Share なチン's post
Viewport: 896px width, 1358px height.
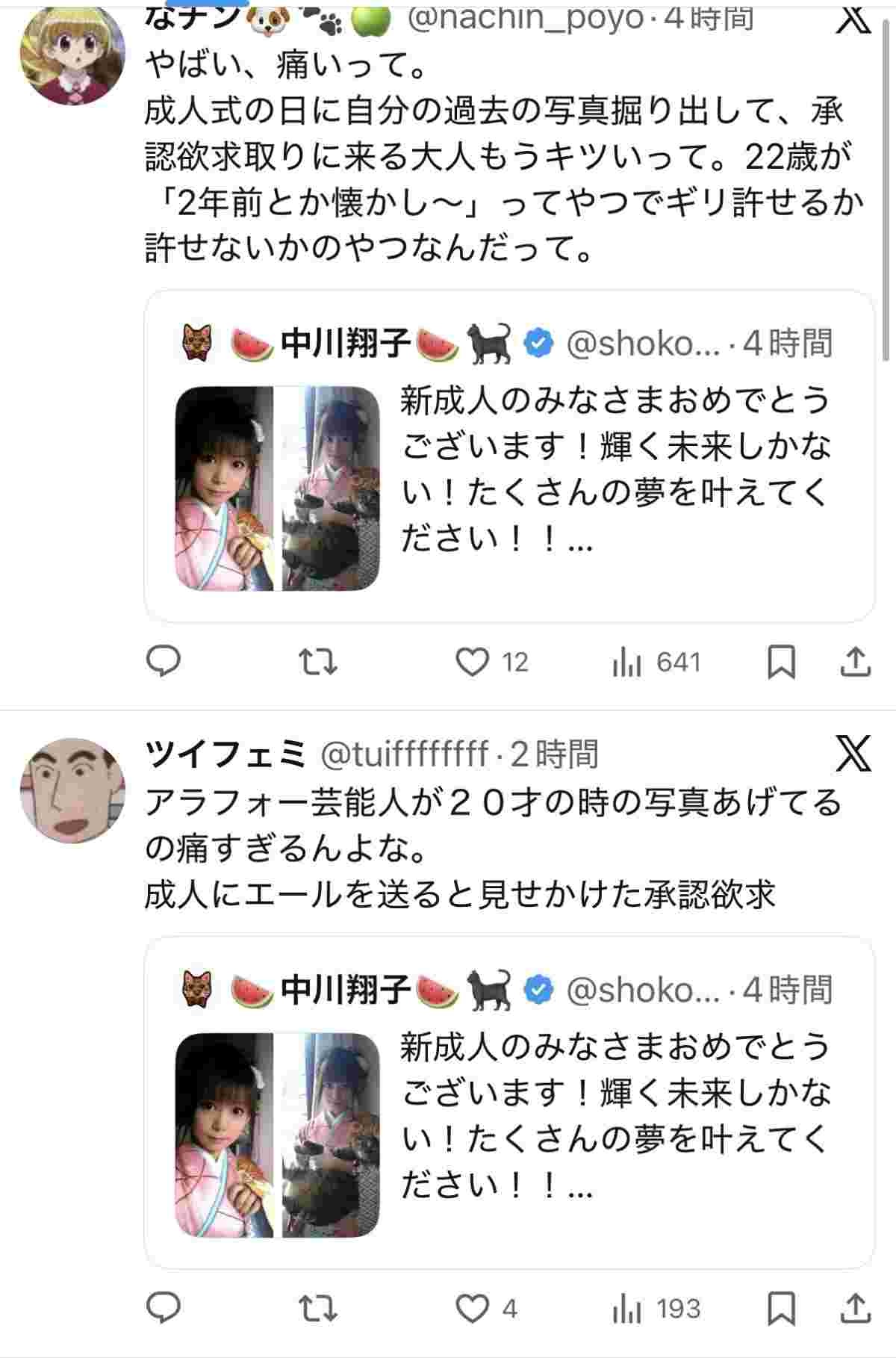(856, 662)
